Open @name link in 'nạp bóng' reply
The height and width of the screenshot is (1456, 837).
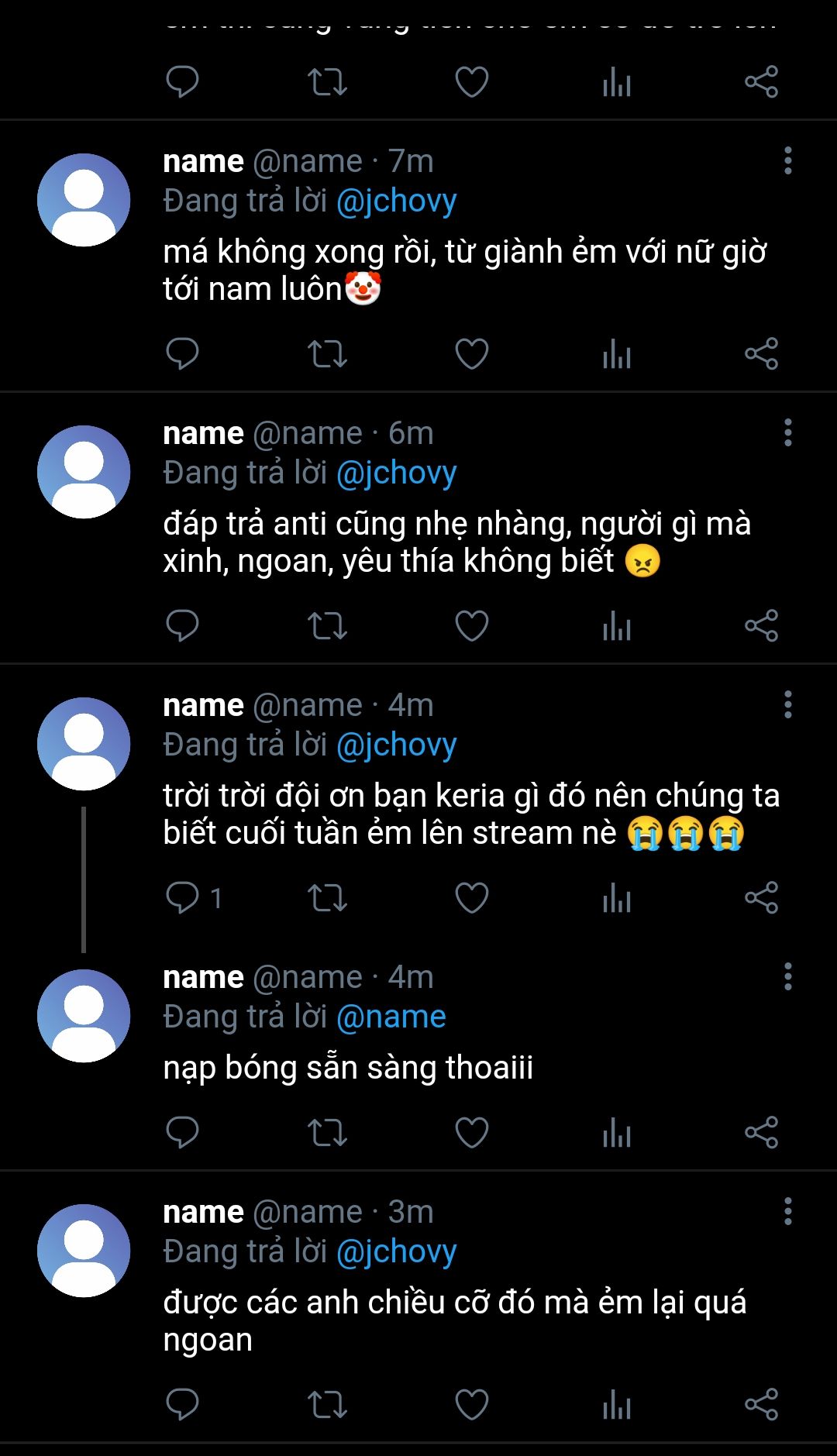click(x=391, y=1016)
